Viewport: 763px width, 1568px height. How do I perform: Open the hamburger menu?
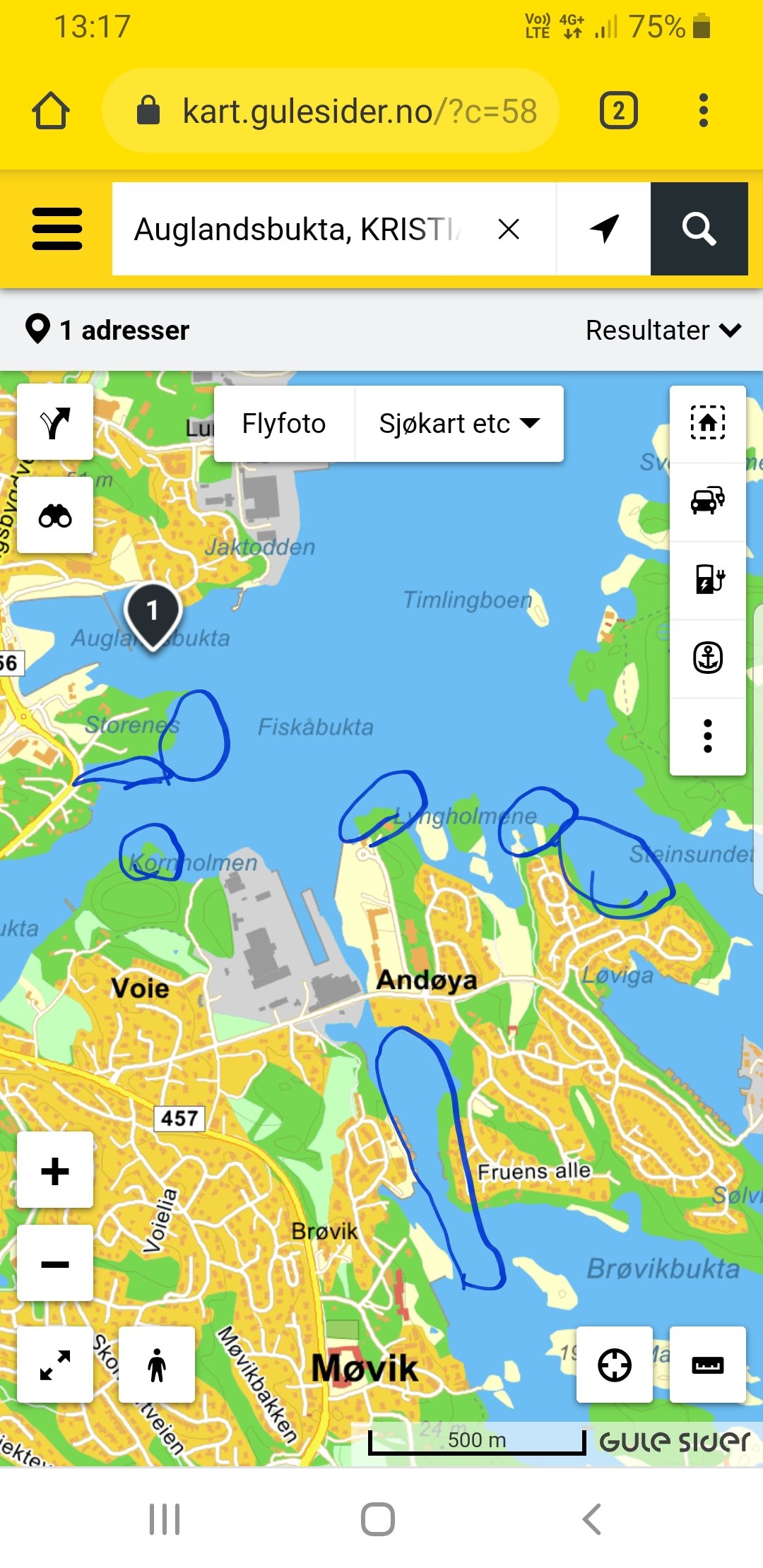(x=57, y=229)
